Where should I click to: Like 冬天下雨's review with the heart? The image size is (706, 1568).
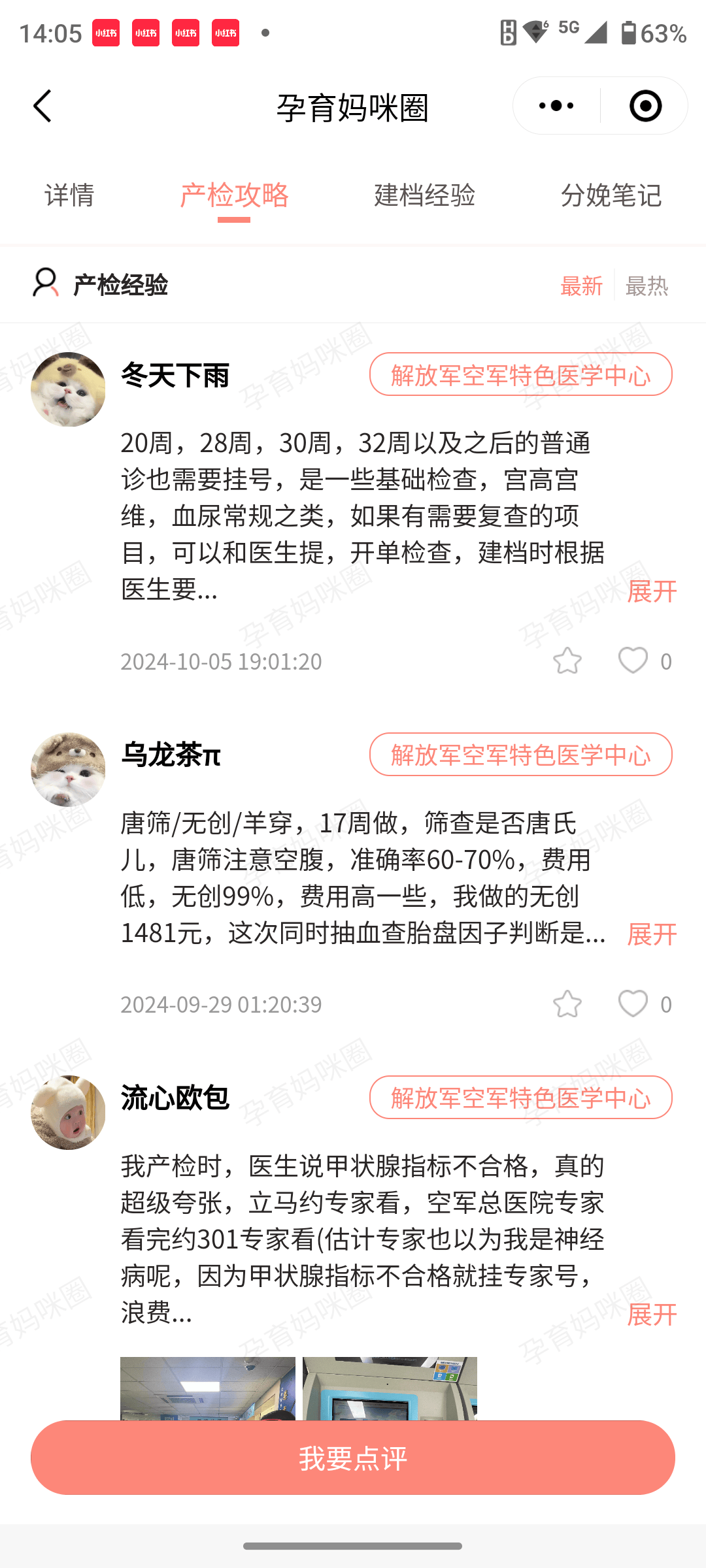pyautogui.click(x=633, y=661)
